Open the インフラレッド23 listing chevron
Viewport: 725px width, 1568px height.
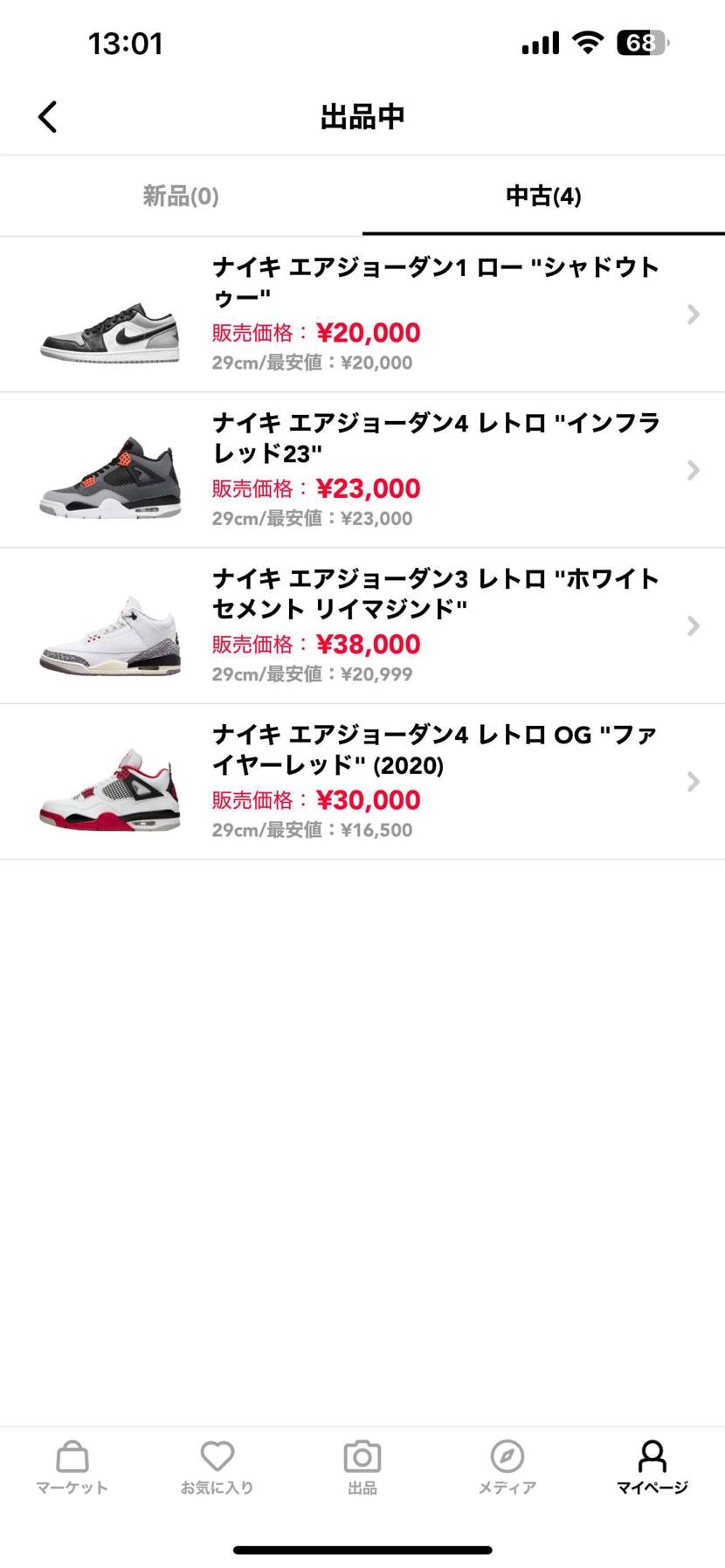pyautogui.click(x=693, y=470)
